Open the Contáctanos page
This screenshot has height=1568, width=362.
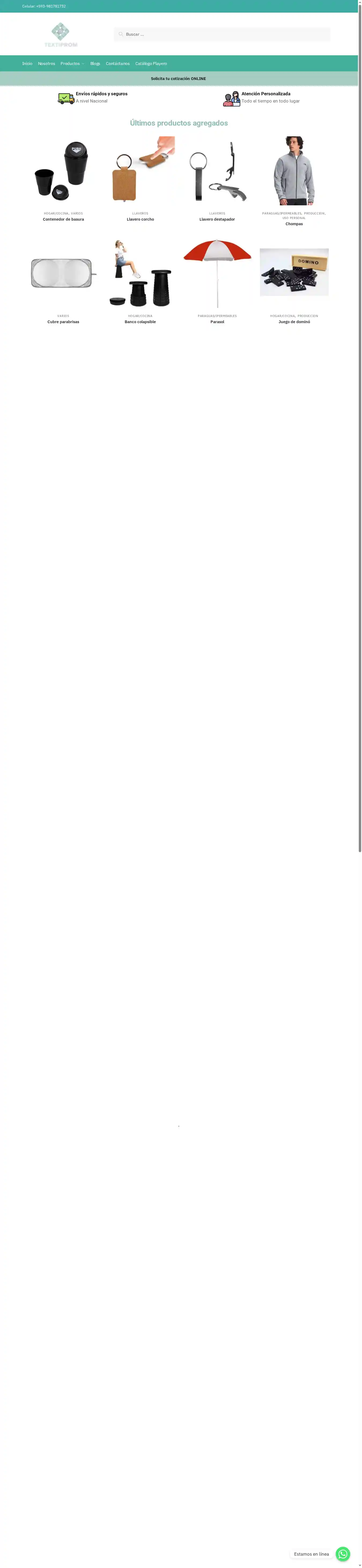[117, 63]
